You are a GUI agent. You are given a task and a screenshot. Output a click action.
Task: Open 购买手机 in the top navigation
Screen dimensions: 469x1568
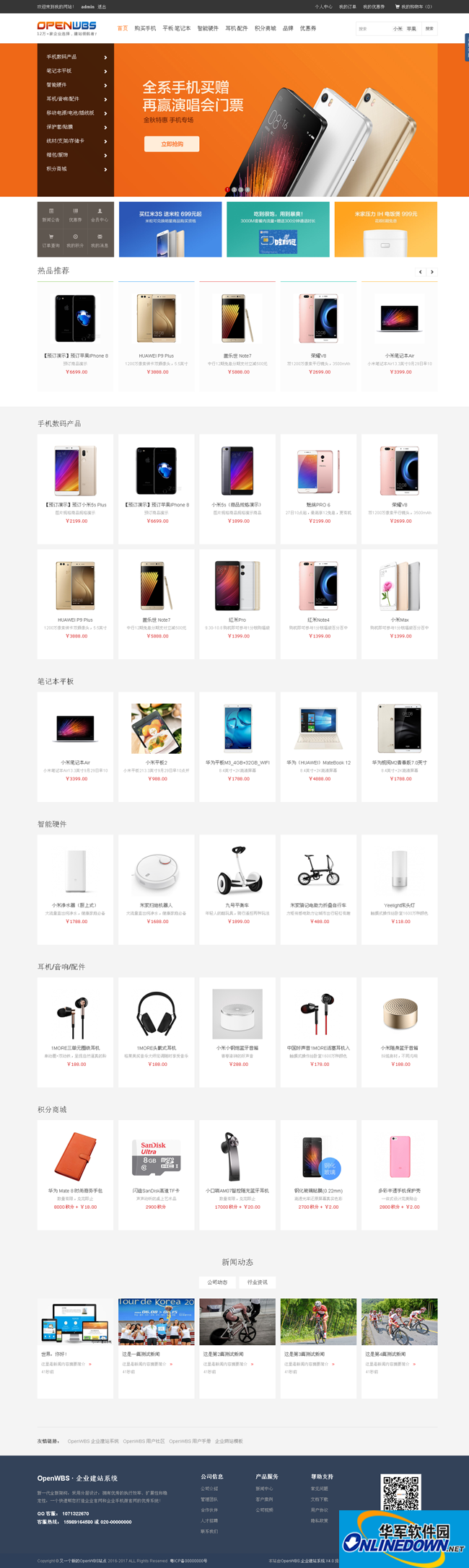pos(144,29)
